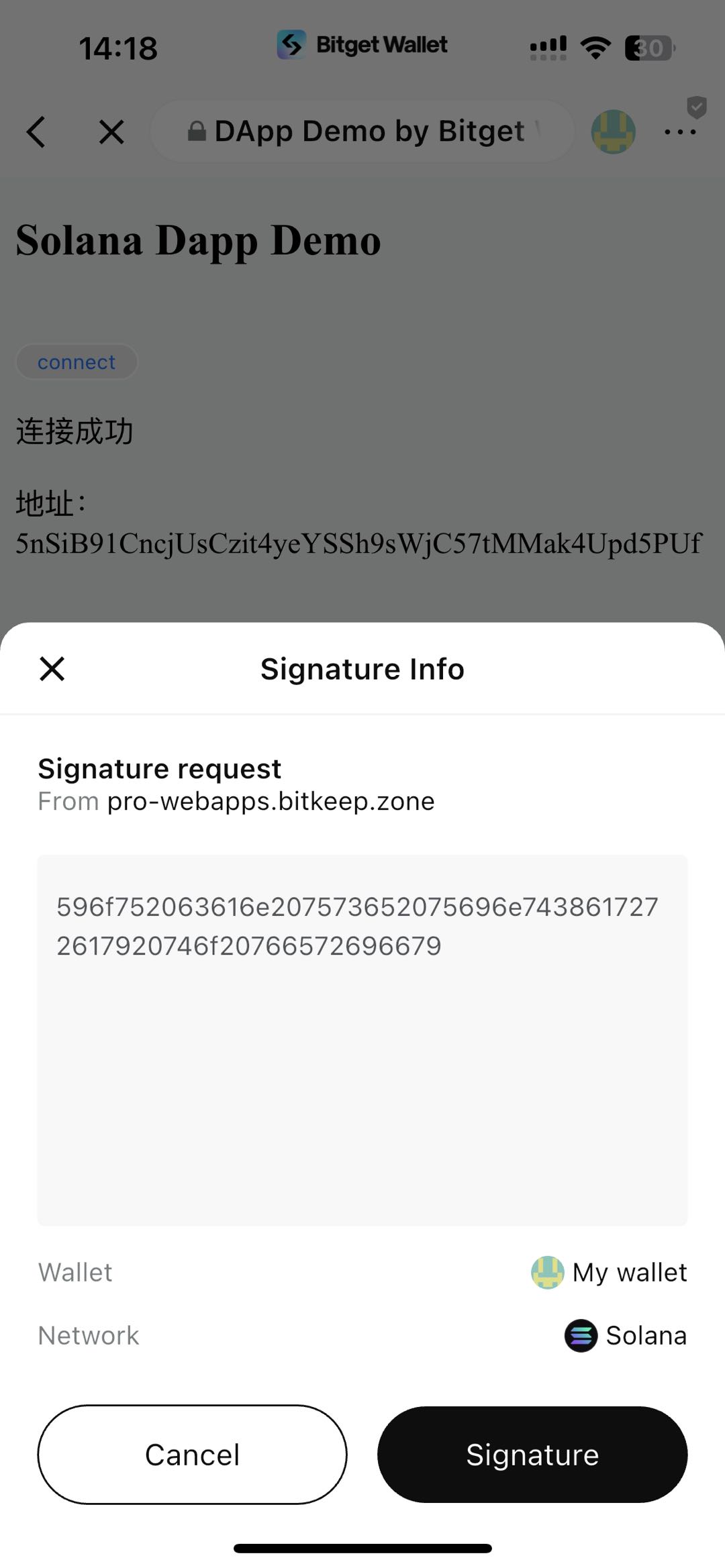Cancel the signature request
The width and height of the screenshot is (725, 1568).
[192, 1454]
